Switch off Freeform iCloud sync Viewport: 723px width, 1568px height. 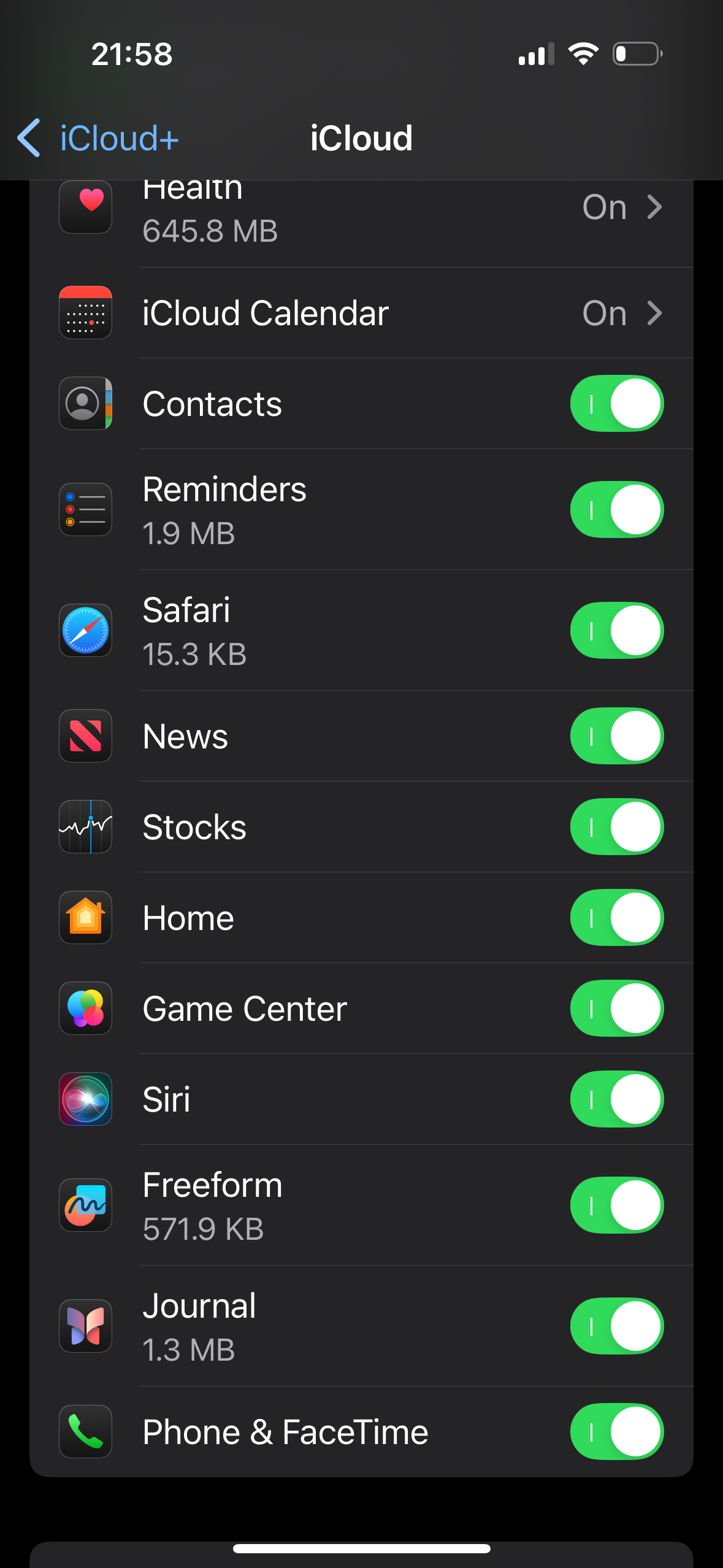coord(616,1205)
